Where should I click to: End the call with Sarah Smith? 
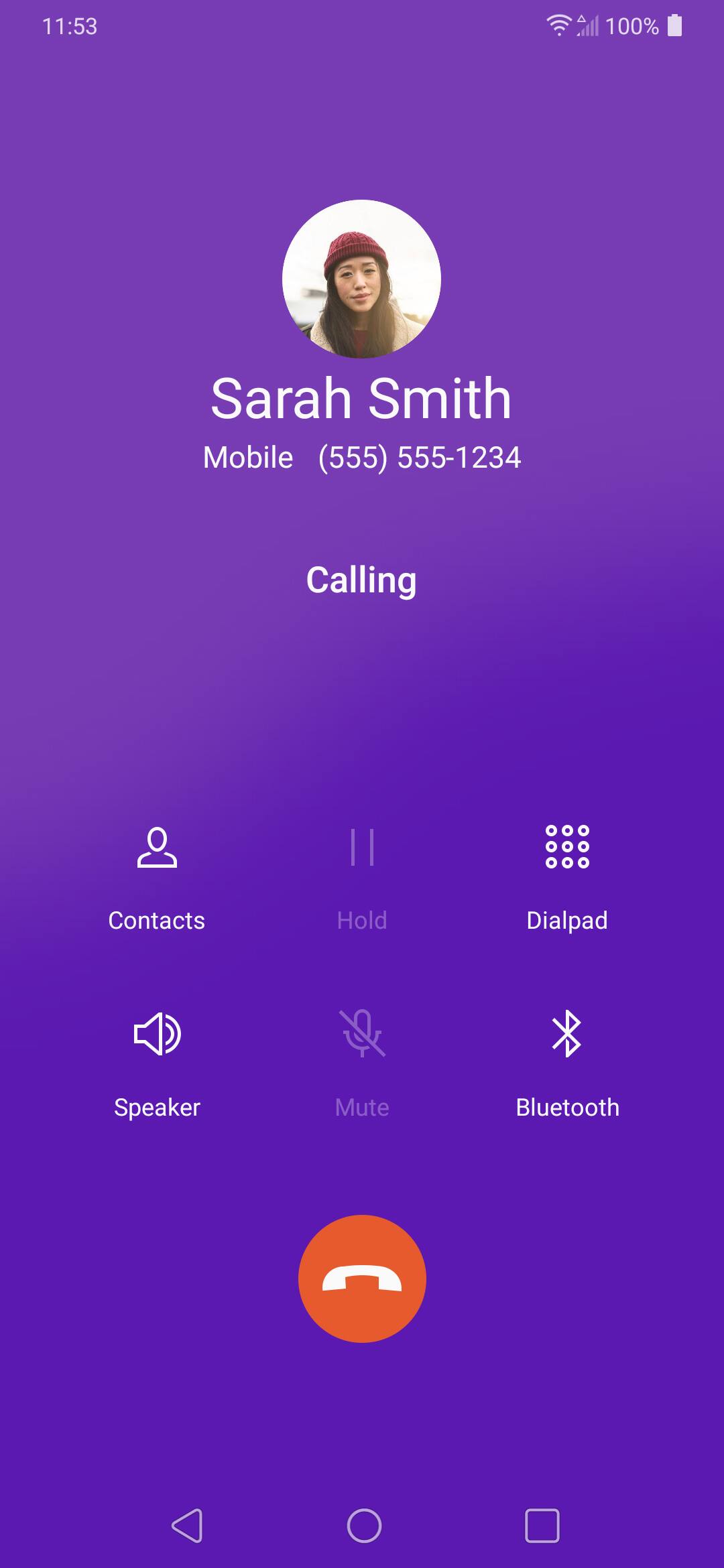pos(362,1279)
